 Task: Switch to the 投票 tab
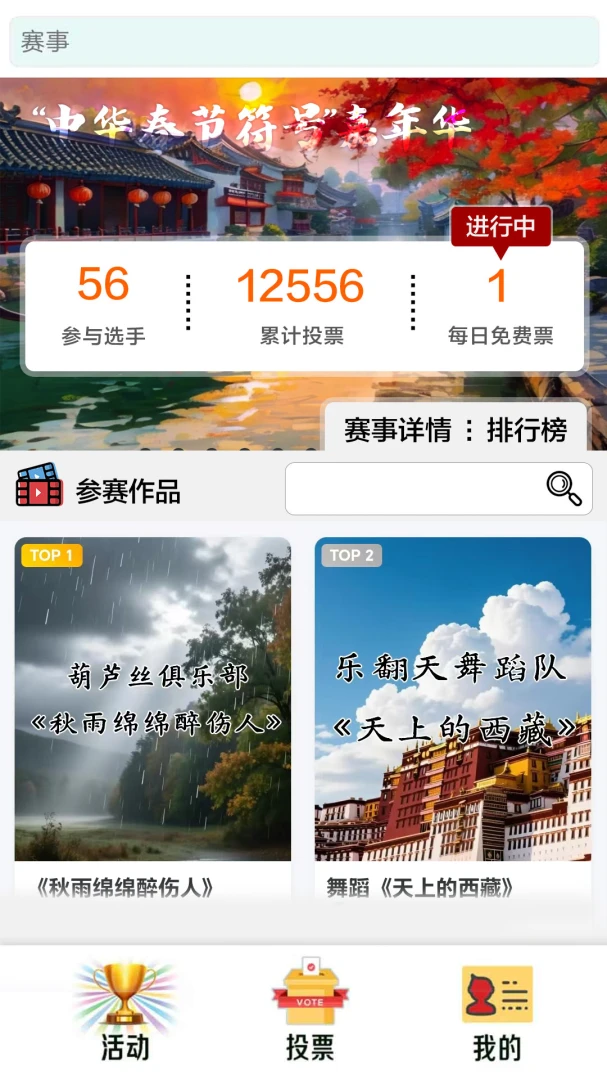(x=310, y=1010)
